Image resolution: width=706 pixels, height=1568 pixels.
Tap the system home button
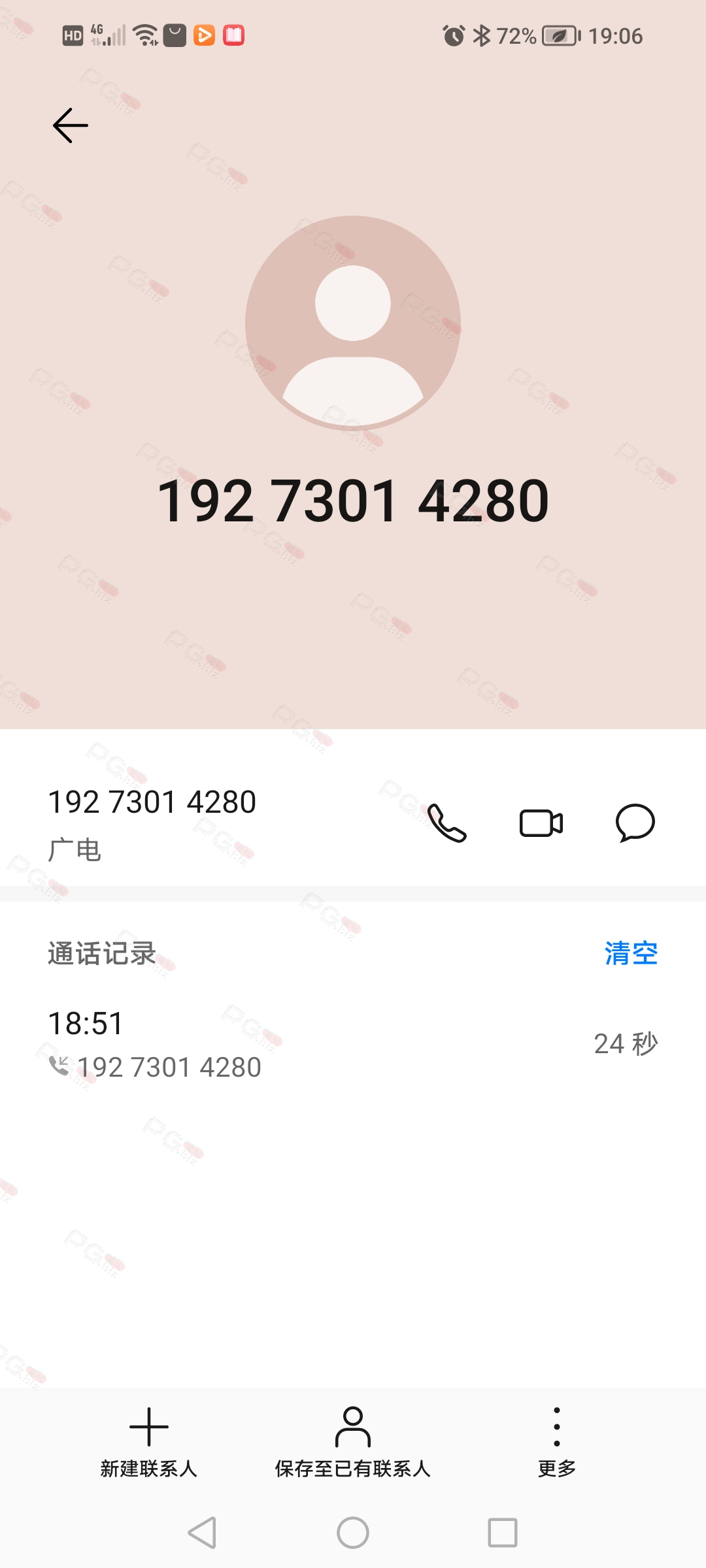click(x=353, y=1533)
